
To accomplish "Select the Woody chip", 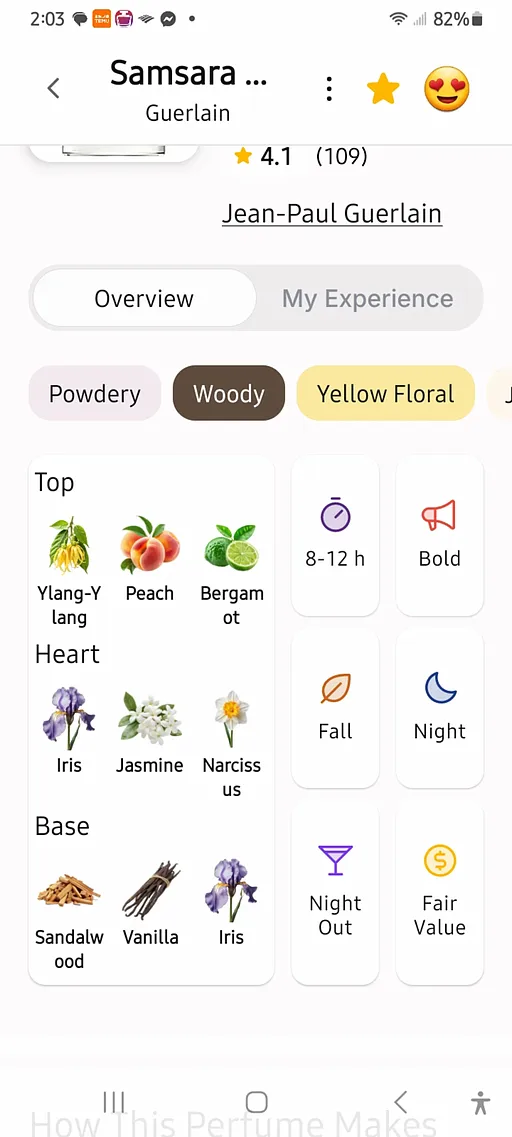I will point(228,394).
